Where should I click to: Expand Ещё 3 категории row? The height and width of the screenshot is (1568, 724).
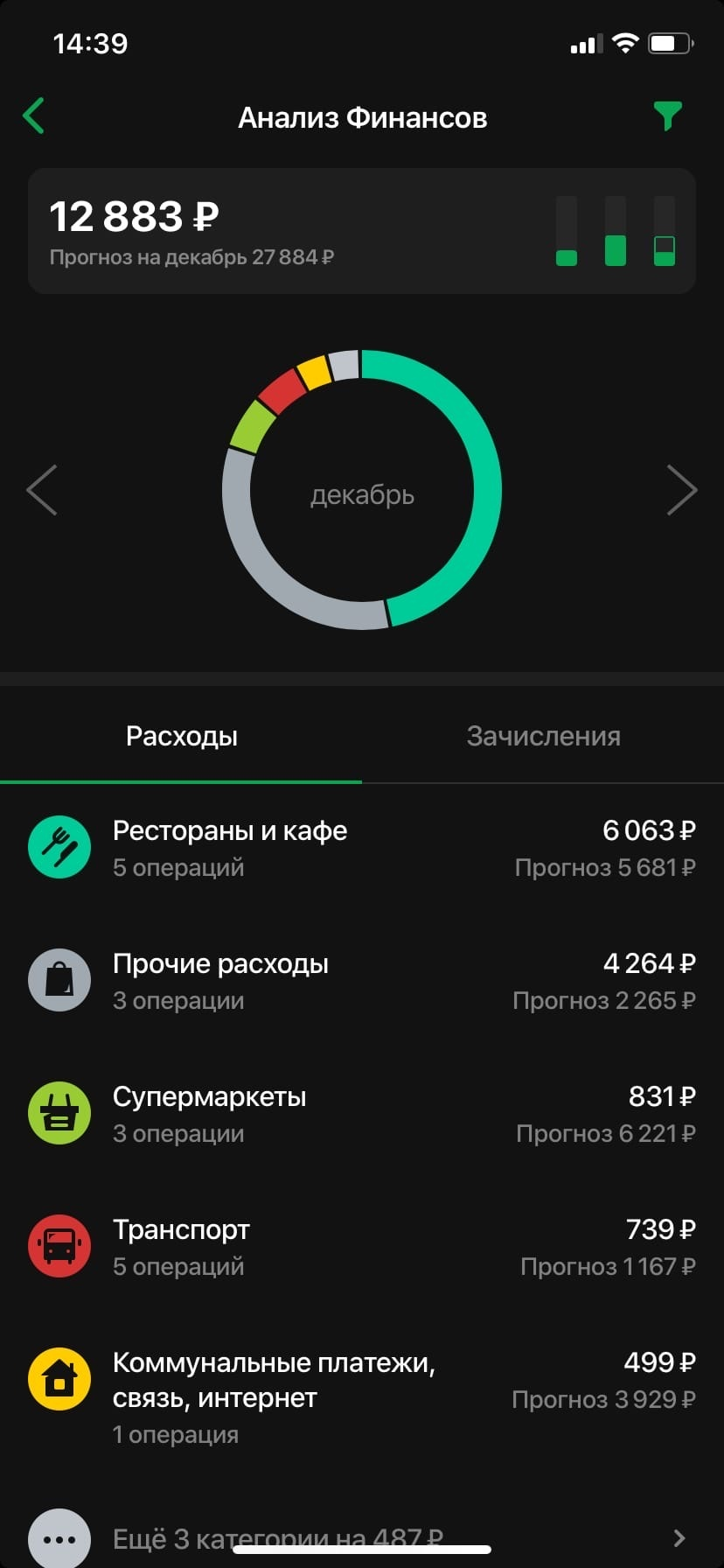click(x=362, y=1537)
